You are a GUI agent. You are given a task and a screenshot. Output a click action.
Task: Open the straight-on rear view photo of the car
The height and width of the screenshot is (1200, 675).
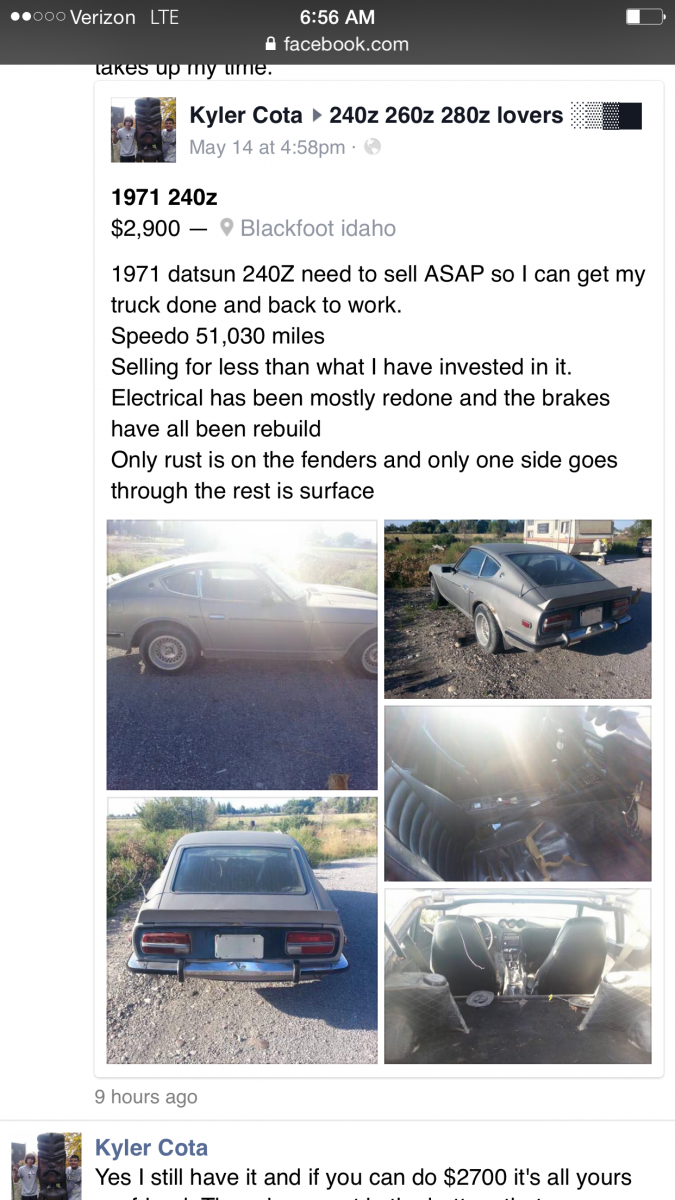pyautogui.click(x=242, y=929)
